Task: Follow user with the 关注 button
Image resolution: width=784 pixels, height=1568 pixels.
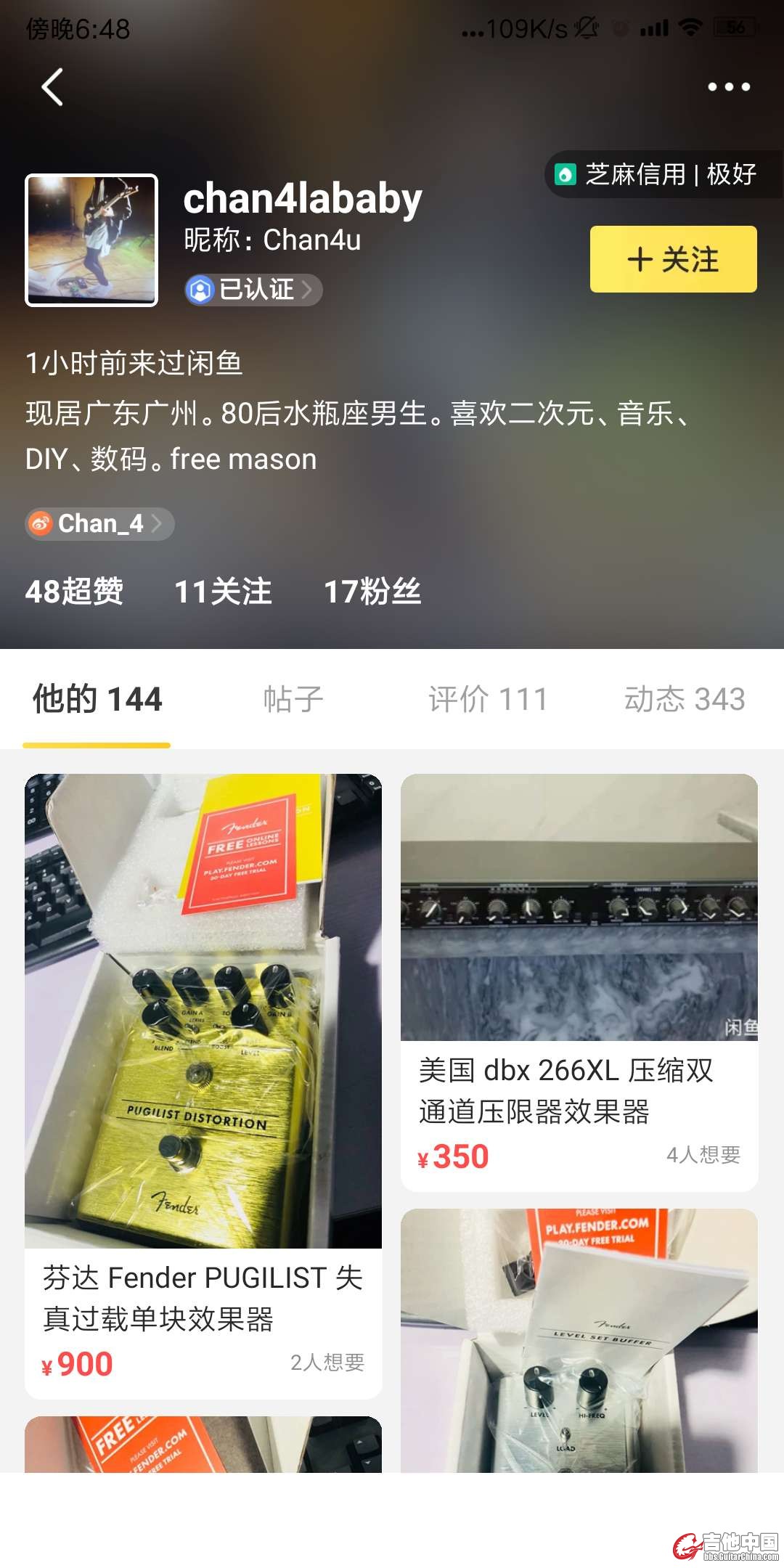Action: [x=673, y=259]
